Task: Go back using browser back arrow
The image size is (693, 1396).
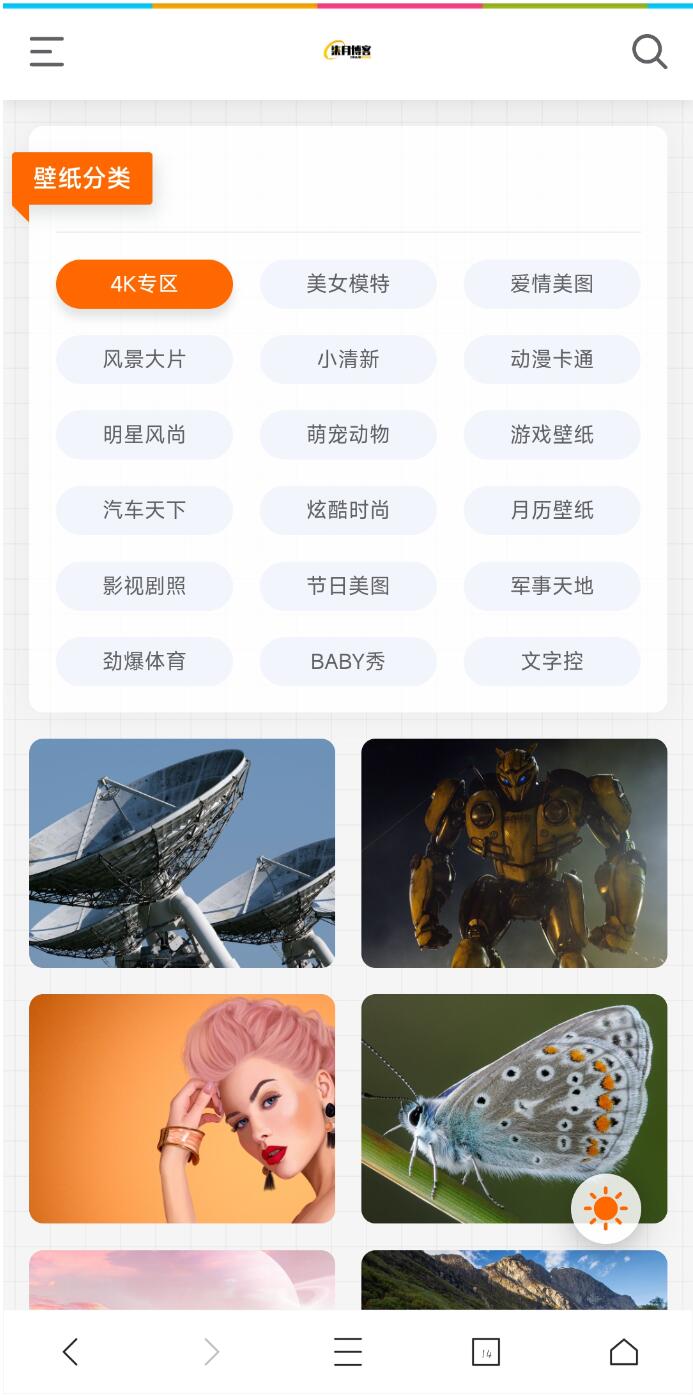Action: pyautogui.click(x=70, y=1352)
